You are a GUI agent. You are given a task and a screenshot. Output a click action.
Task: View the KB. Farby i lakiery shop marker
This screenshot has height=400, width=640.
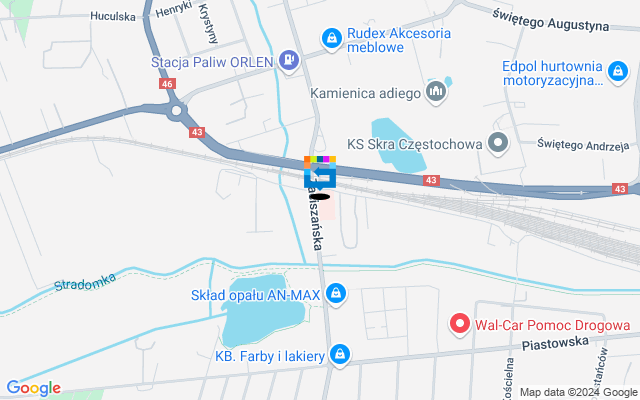pos(341,354)
